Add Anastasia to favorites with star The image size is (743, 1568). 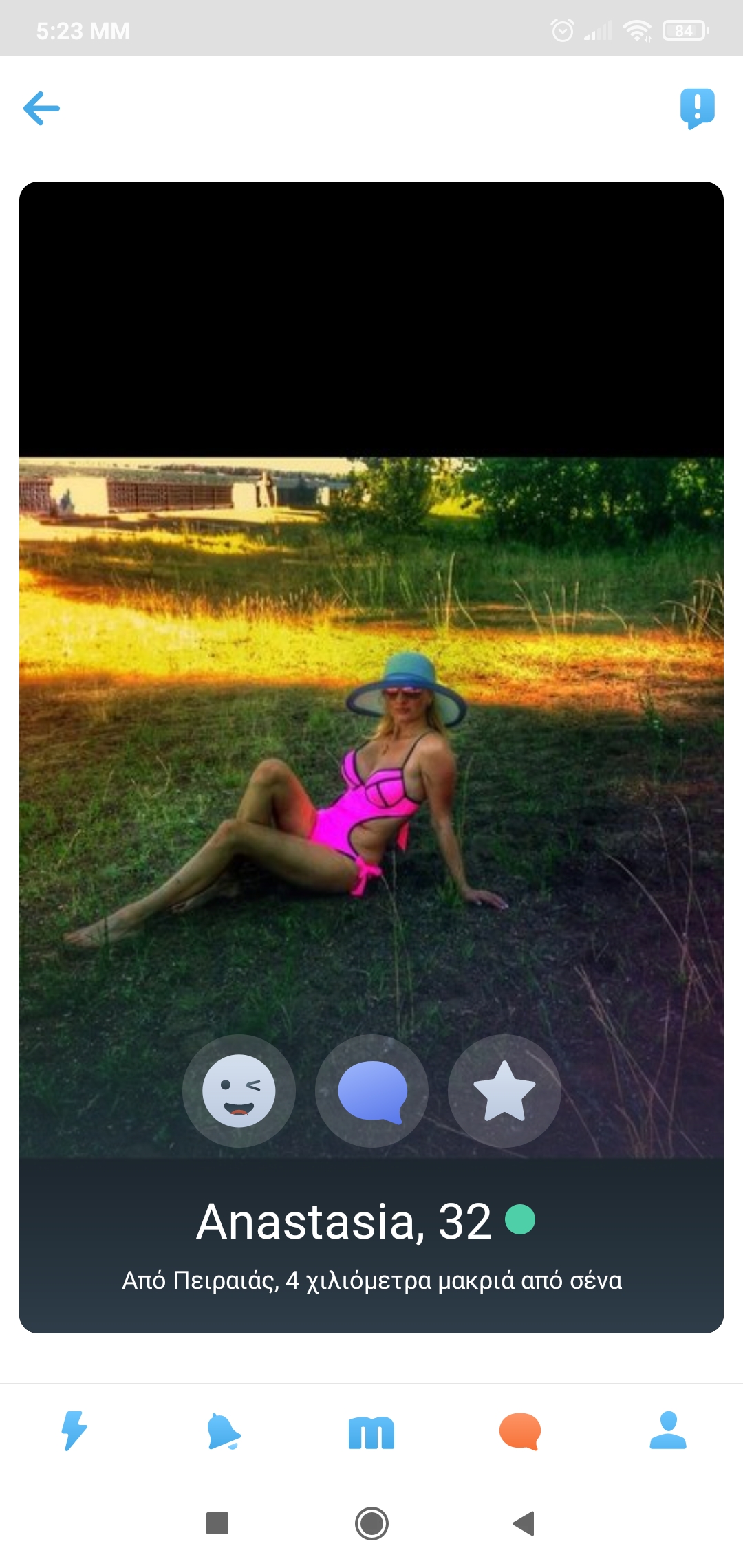coord(504,1091)
